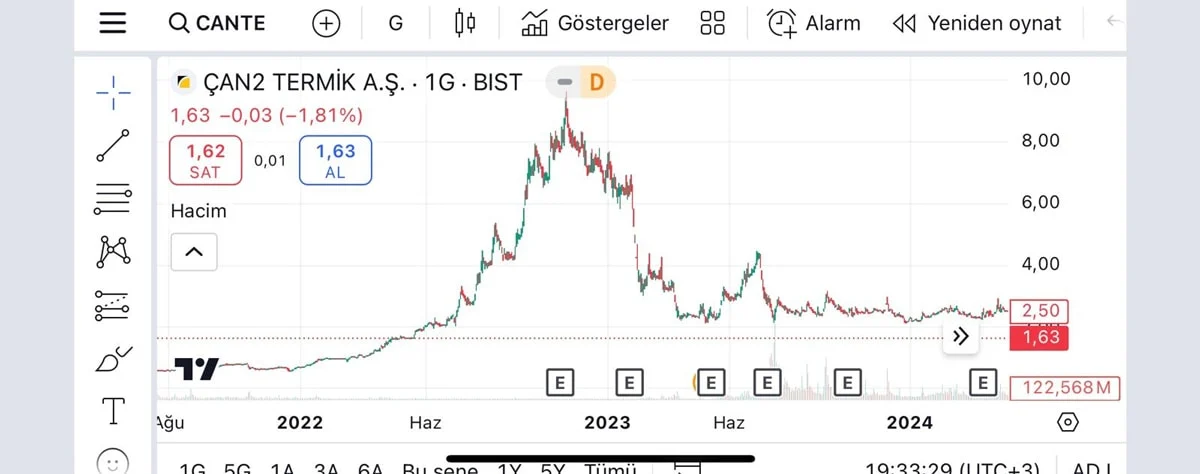This screenshot has height=474, width=1200.
Task: Add a symbol to compare
Action: (x=326, y=23)
